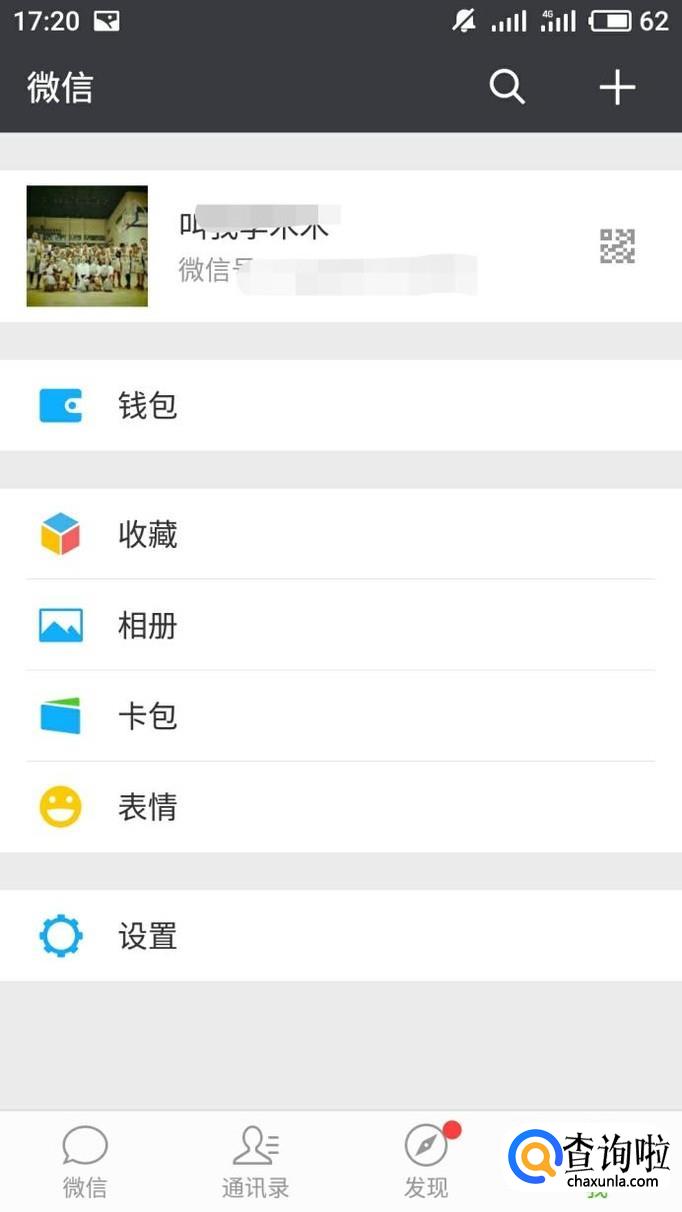The width and height of the screenshot is (682, 1212).
Task: Open the search magnifier icon
Action: pyautogui.click(x=507, y=88)
